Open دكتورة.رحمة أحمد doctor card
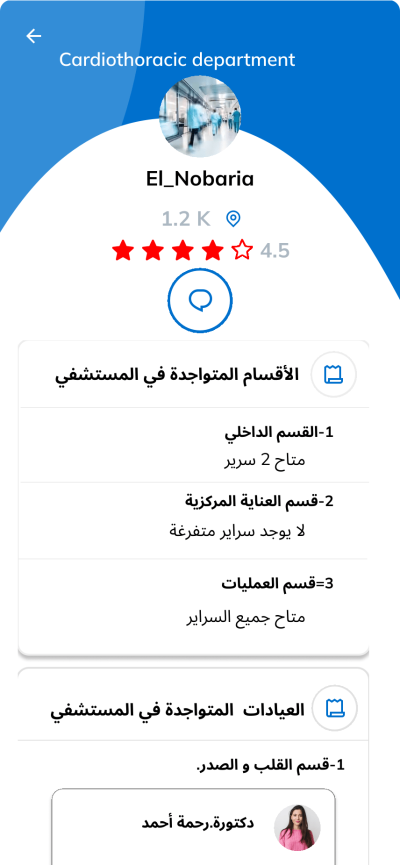 (194, 826)
